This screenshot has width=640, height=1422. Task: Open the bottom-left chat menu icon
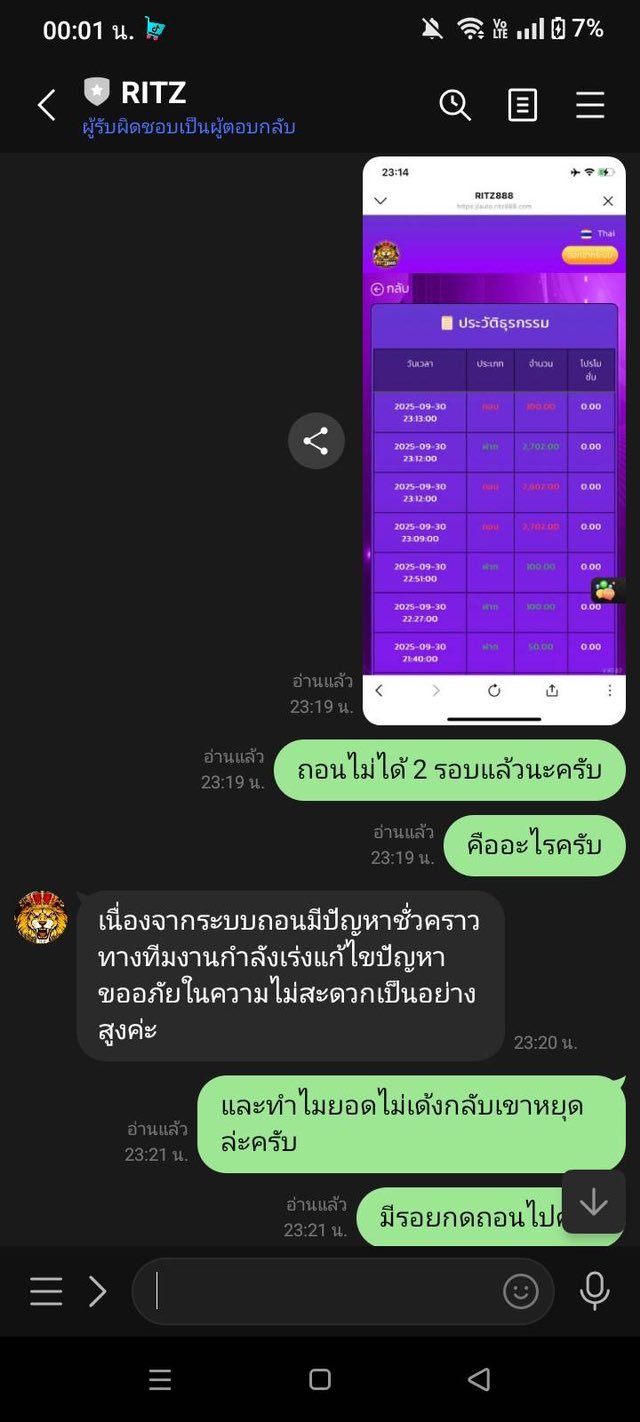[x=46, y=1292]
